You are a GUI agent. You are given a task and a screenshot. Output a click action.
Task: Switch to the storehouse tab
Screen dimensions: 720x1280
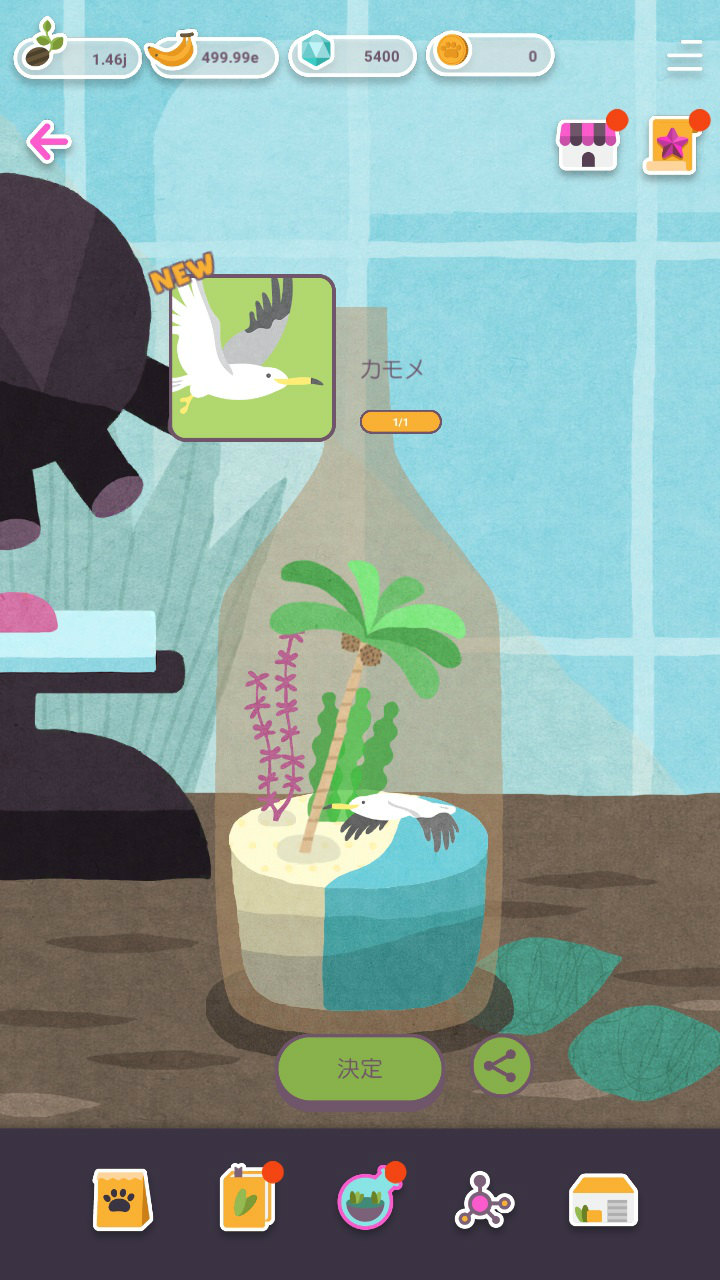tap(603, 1200)
